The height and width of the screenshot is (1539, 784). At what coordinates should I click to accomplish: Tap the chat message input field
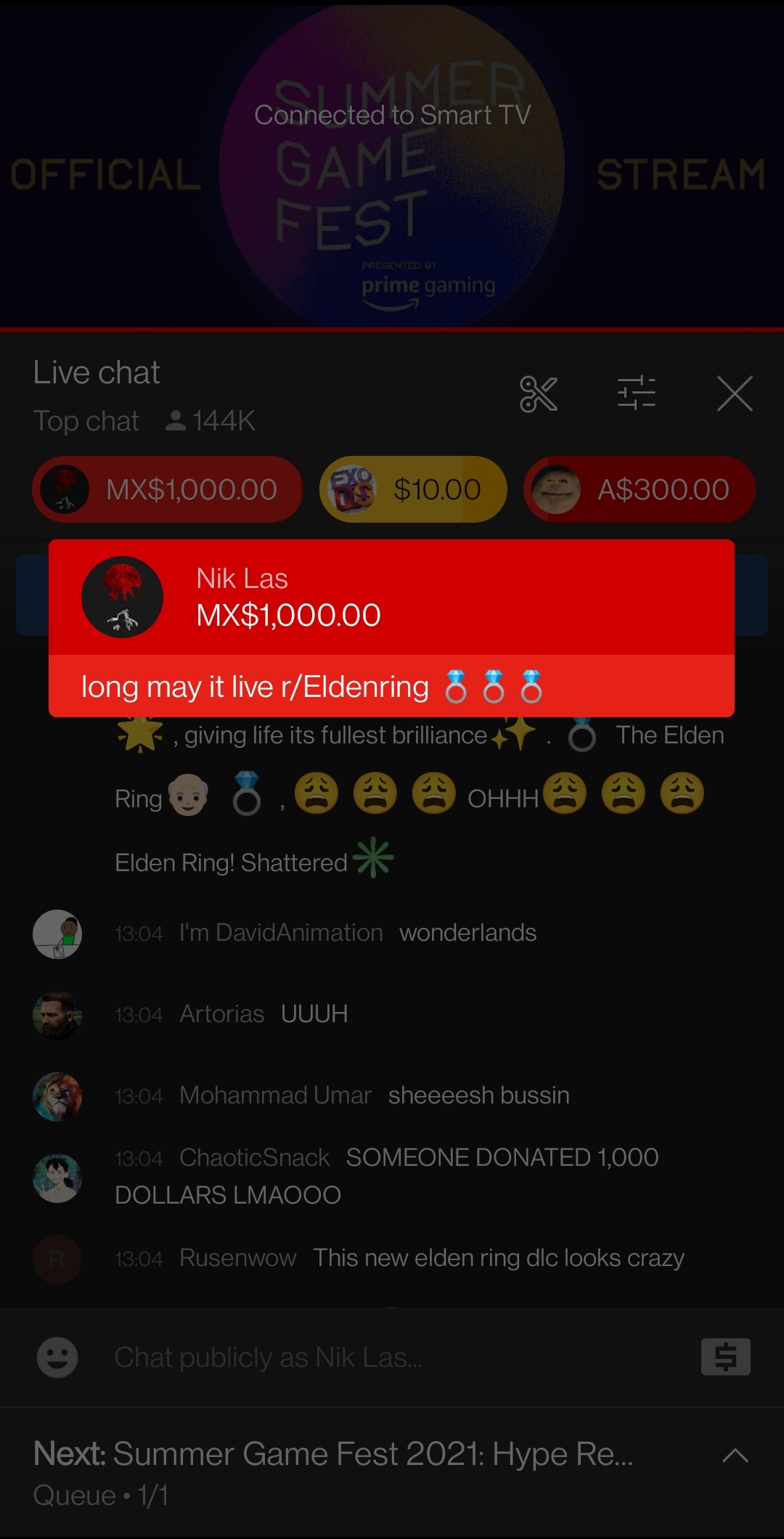click(x=392, y=1357)
